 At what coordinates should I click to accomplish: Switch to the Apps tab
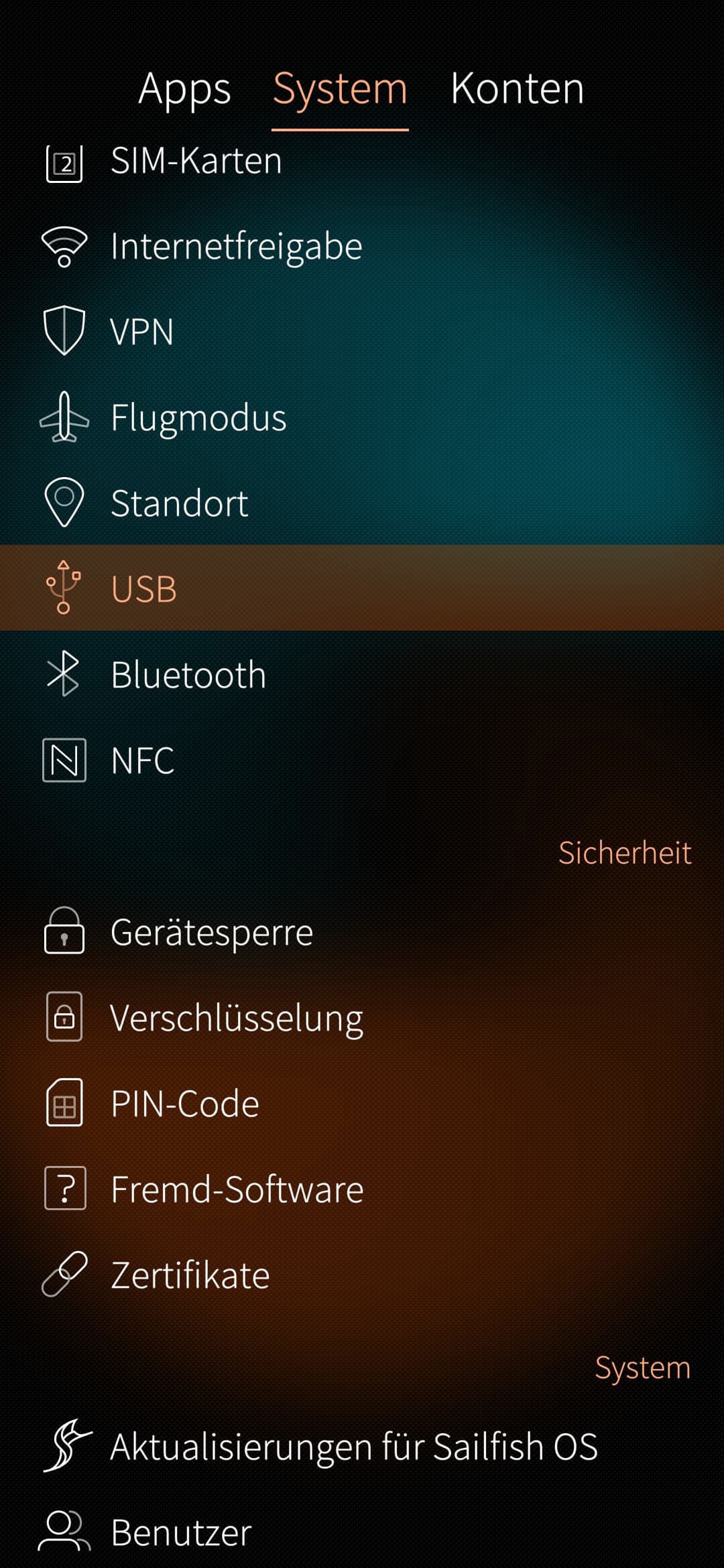(184, 89)
